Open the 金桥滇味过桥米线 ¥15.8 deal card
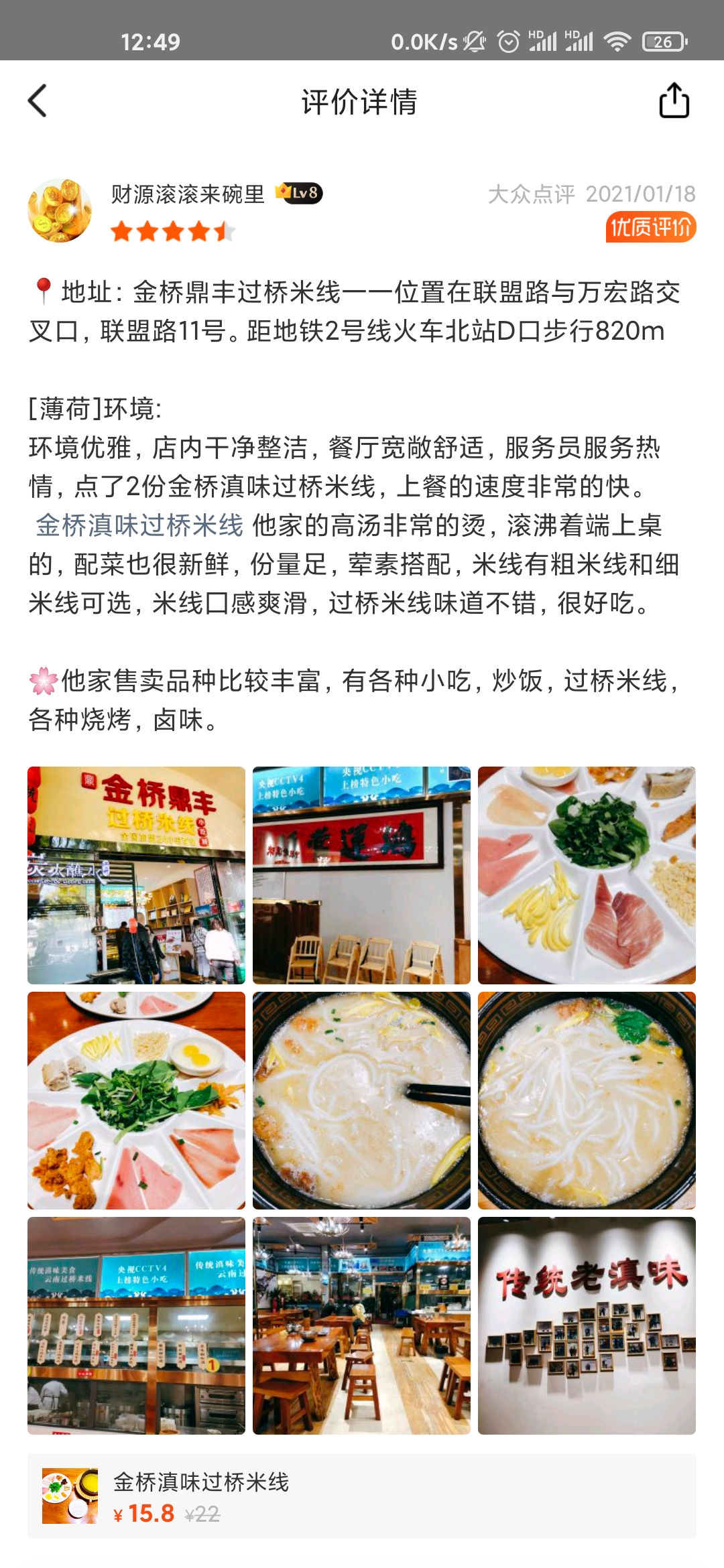The image size is (724, 1568). (x=361, y=1496)
